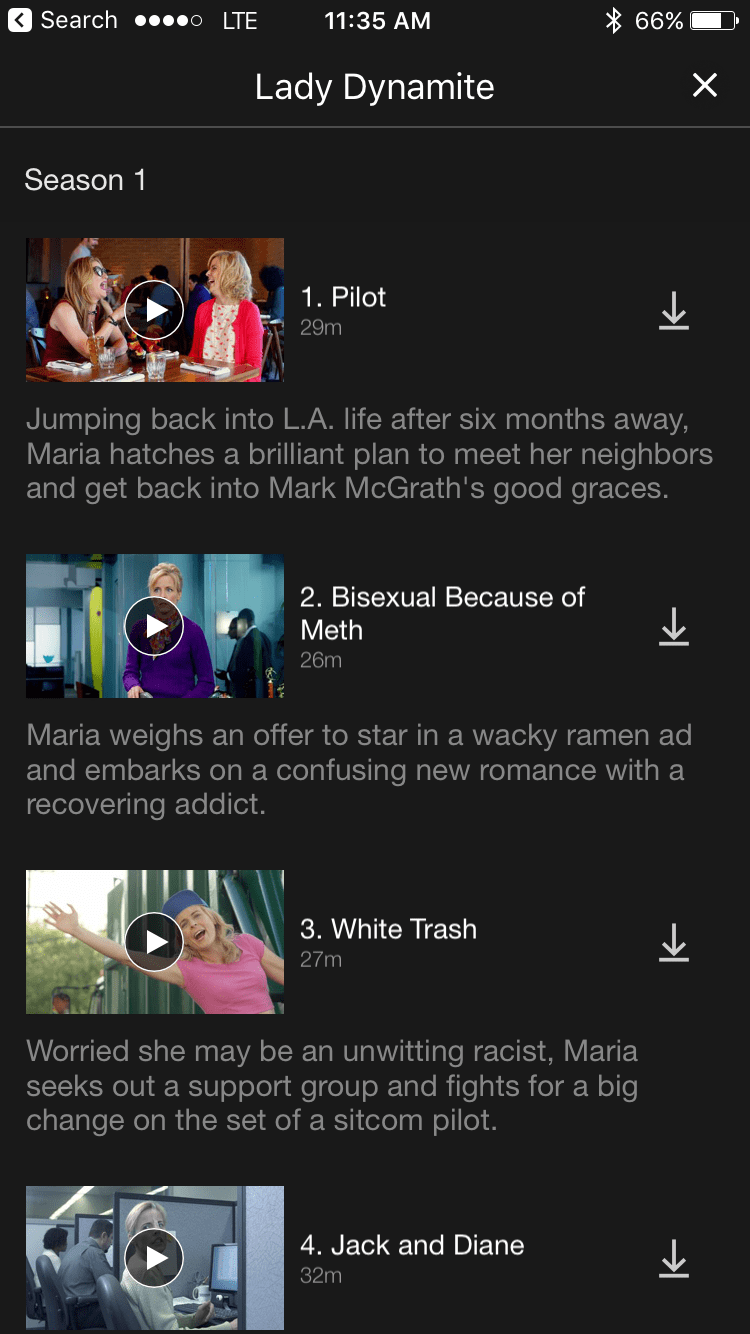Play episode 3 White Trash
Image resolution: width=750 pixels, height=1334 pixels.
pyautogui.click(x=154, y=942)
